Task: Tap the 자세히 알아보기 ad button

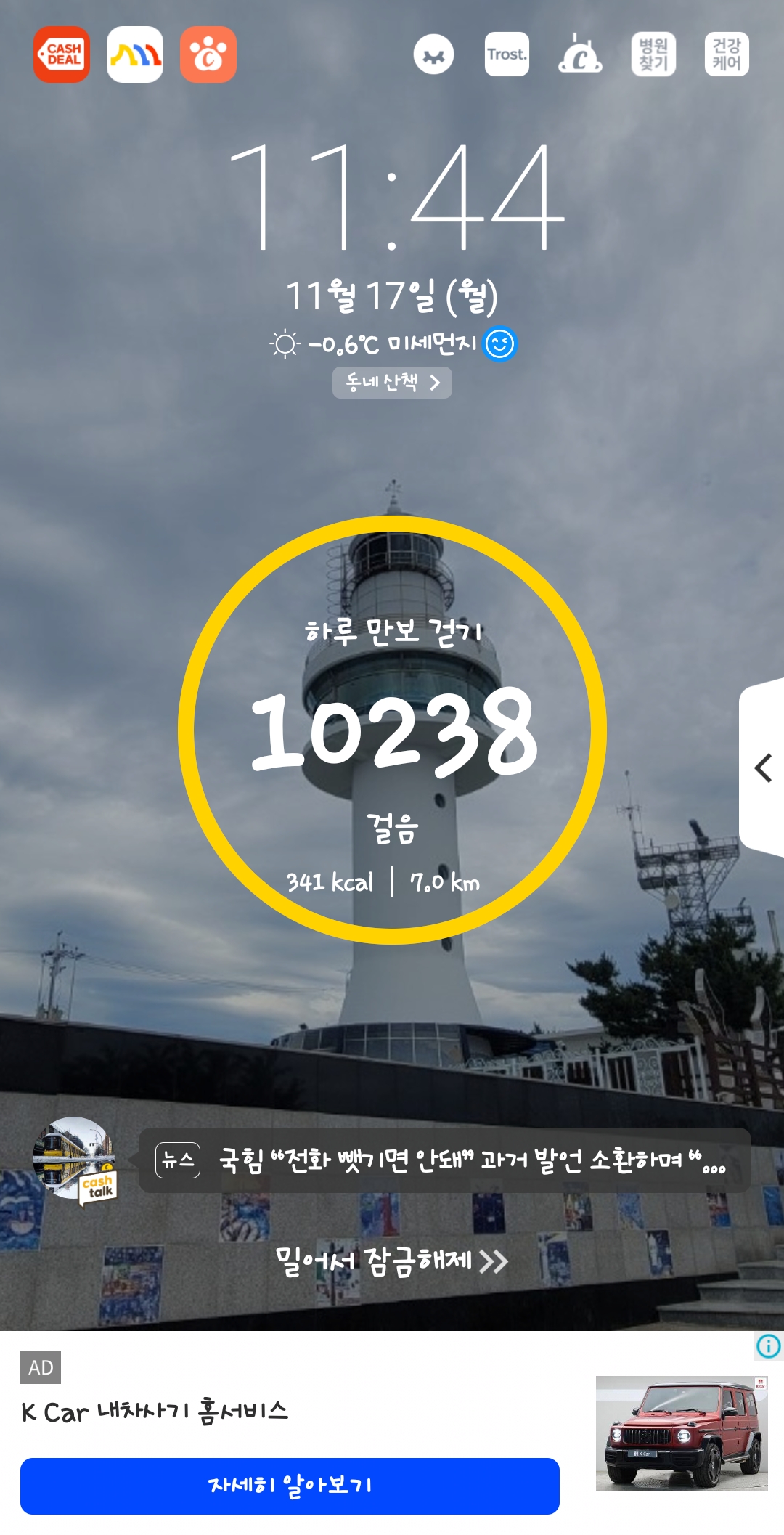Action: tap(290, 1486)
